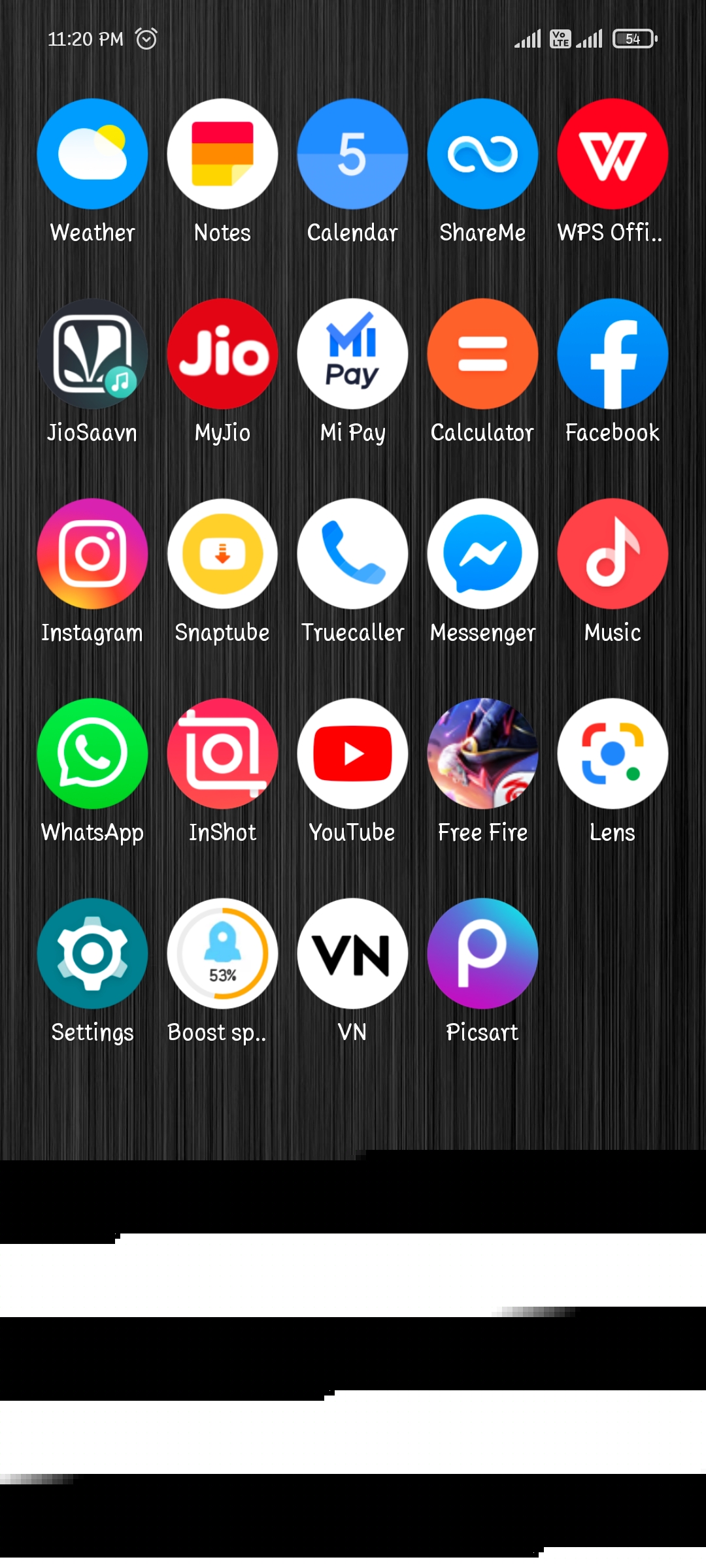Launch WhatsApp
This screenshot has height=1568, width=706.
tap(92, 754)
